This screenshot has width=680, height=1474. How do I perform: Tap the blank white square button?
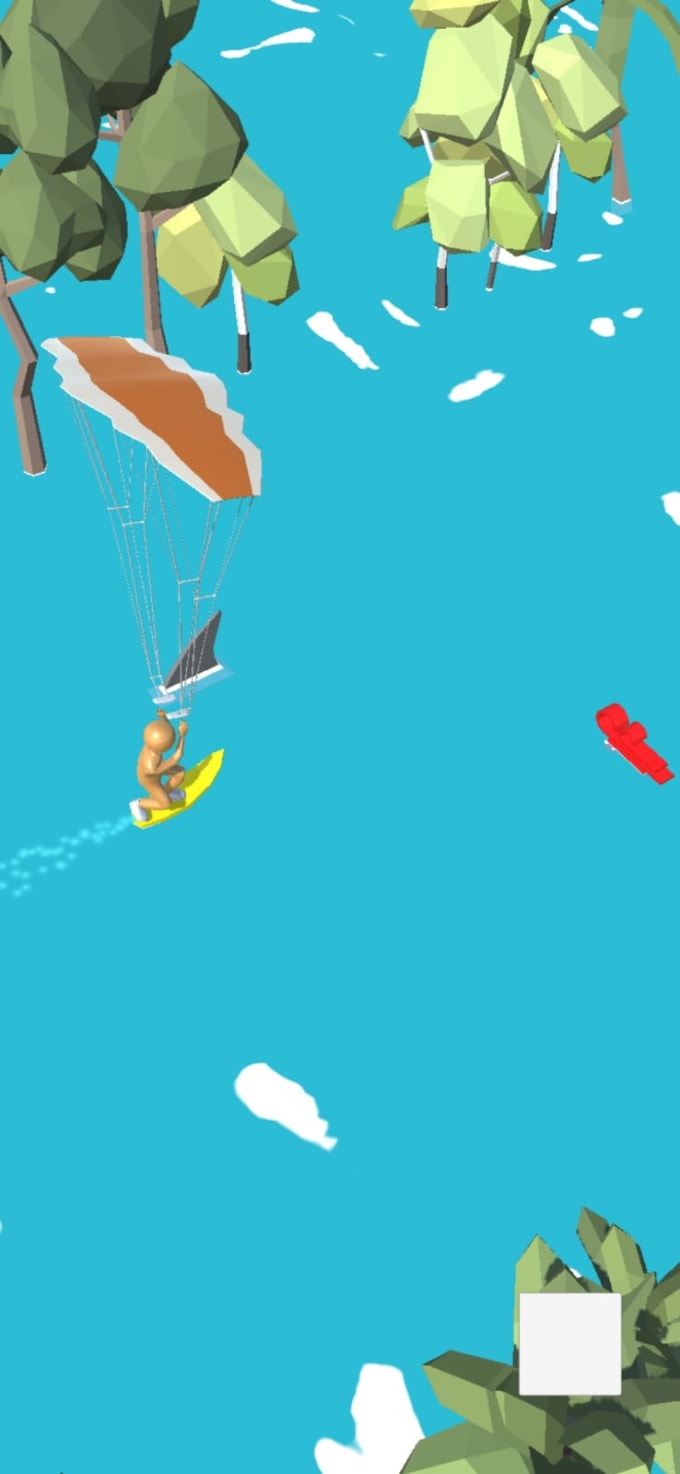tap(569, 1343)
